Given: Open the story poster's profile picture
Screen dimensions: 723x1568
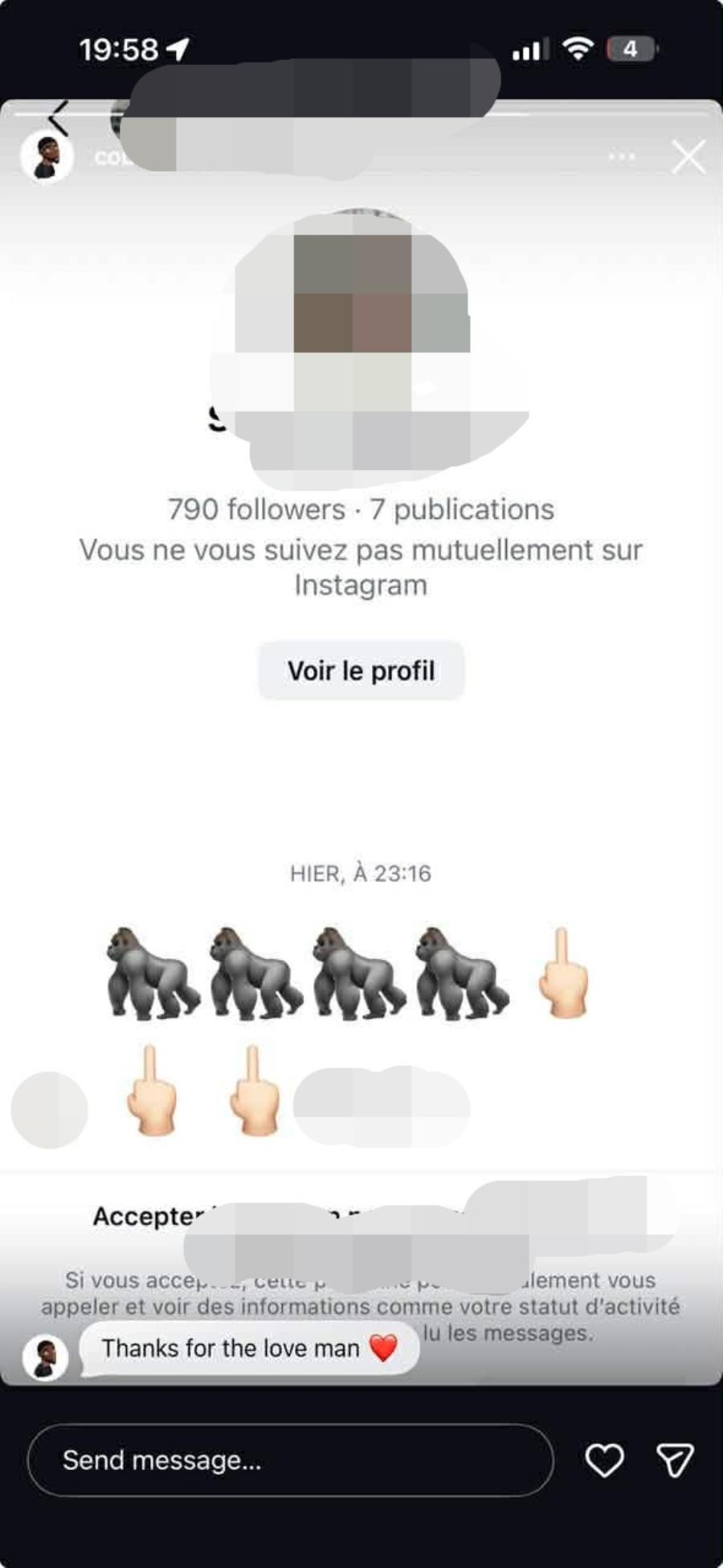Looking at the screenshot, I should pos(47,157).
